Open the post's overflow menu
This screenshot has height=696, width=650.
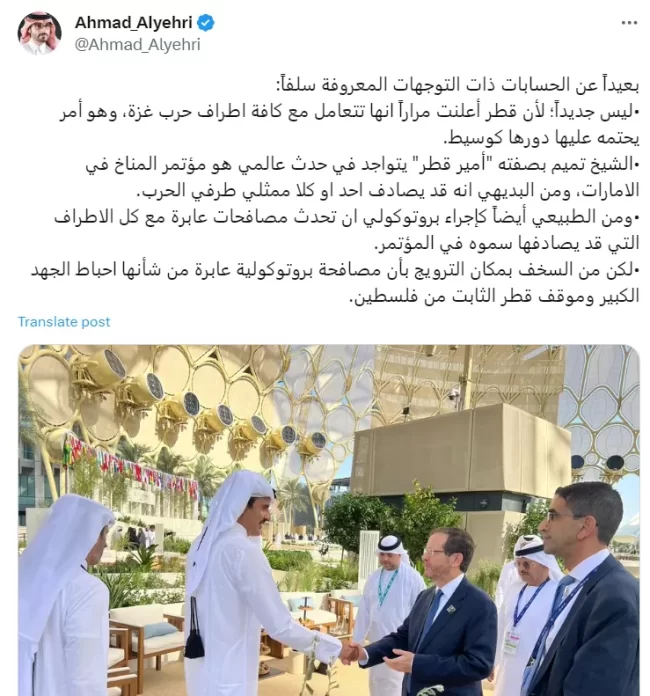(x=627, y=22)
